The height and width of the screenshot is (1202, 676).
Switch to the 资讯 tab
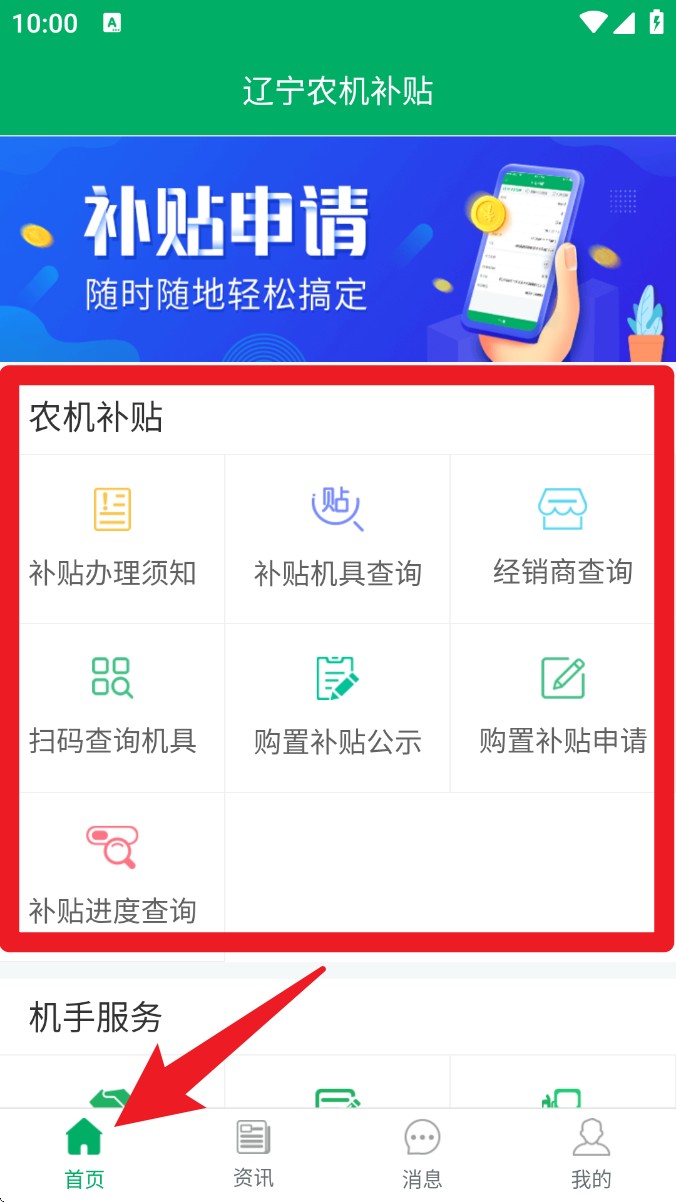(x=253, y=1154)
